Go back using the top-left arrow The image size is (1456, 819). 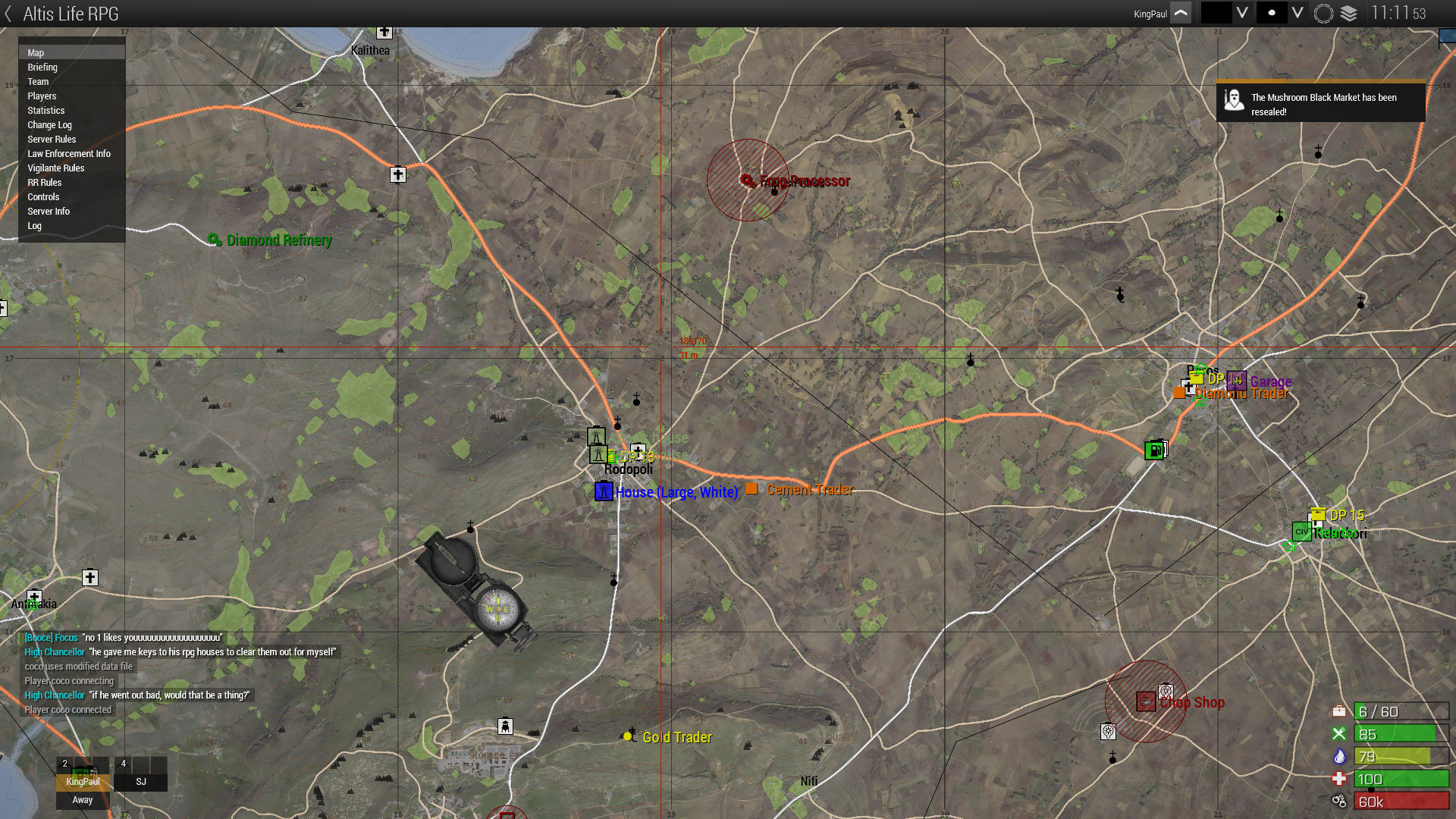point(8,14)
